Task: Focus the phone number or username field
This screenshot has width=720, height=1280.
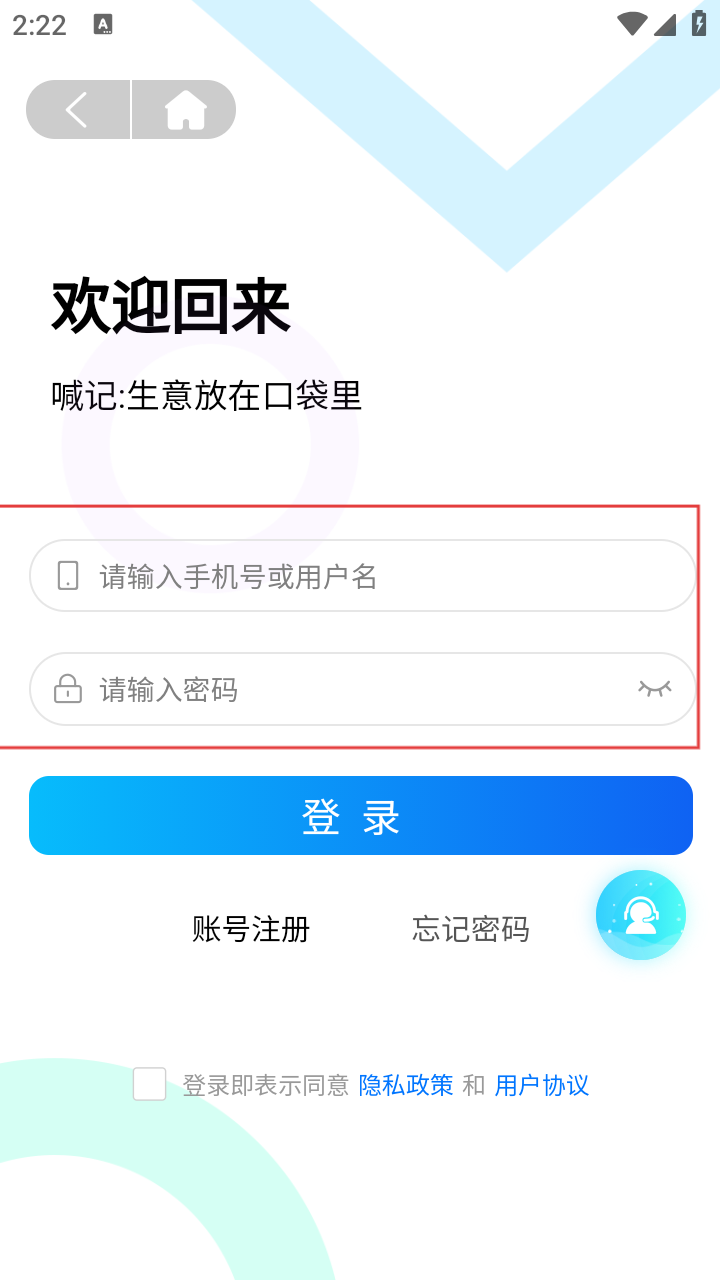Action: pyautogui.click(x=362, y=576)
